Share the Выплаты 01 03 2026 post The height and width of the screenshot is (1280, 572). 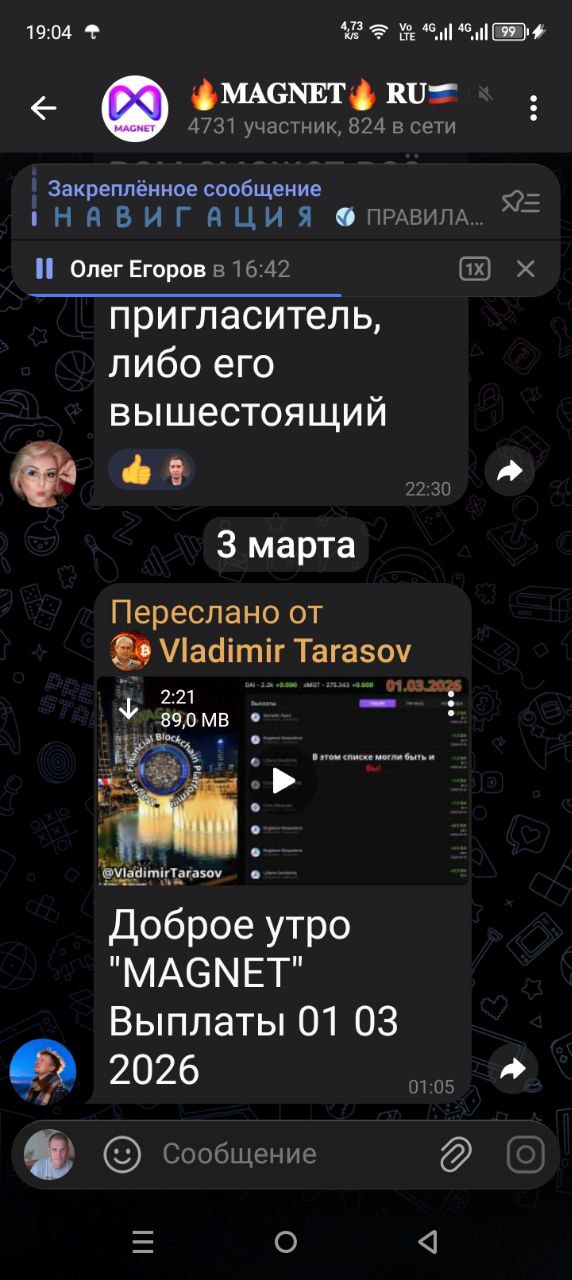[513, 1070]
